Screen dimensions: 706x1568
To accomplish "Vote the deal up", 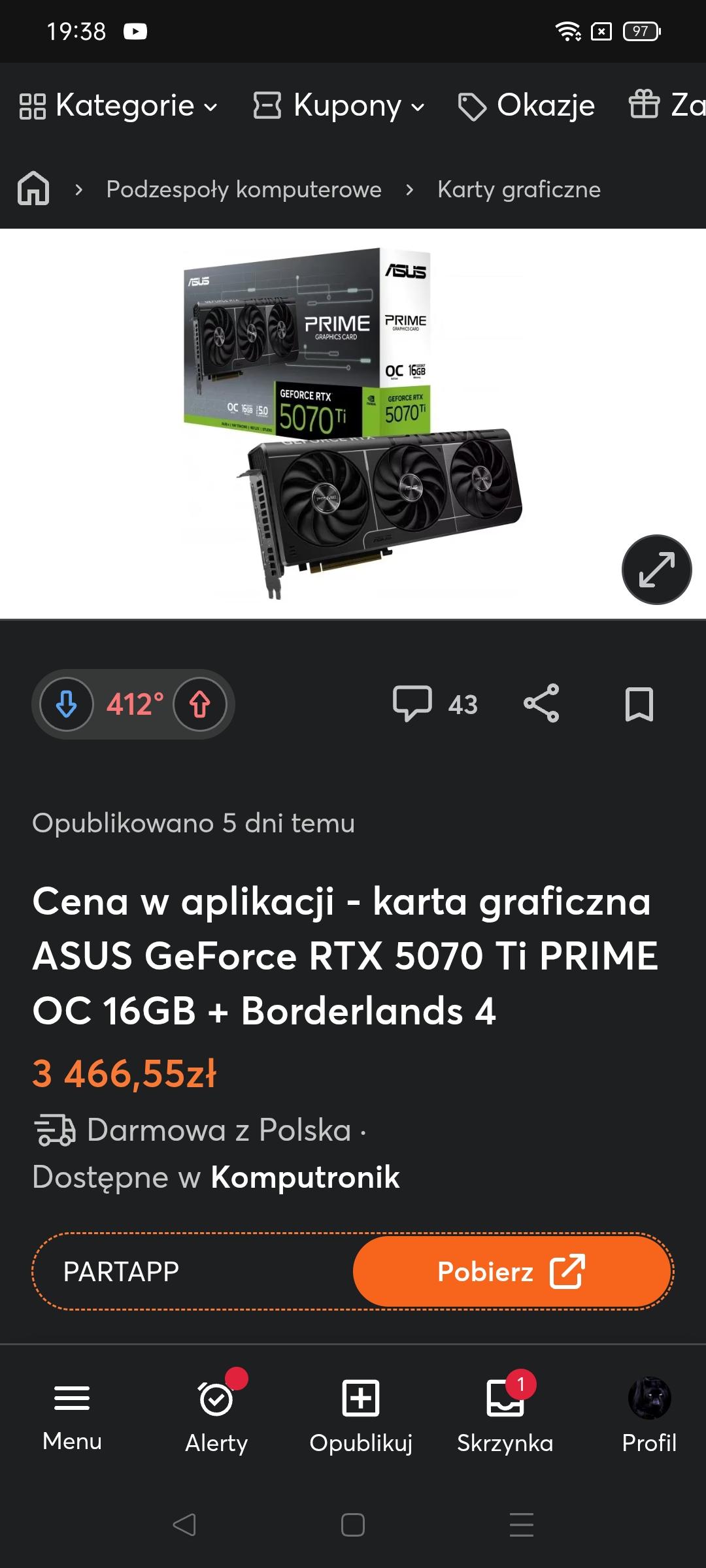I will point(200,704).
